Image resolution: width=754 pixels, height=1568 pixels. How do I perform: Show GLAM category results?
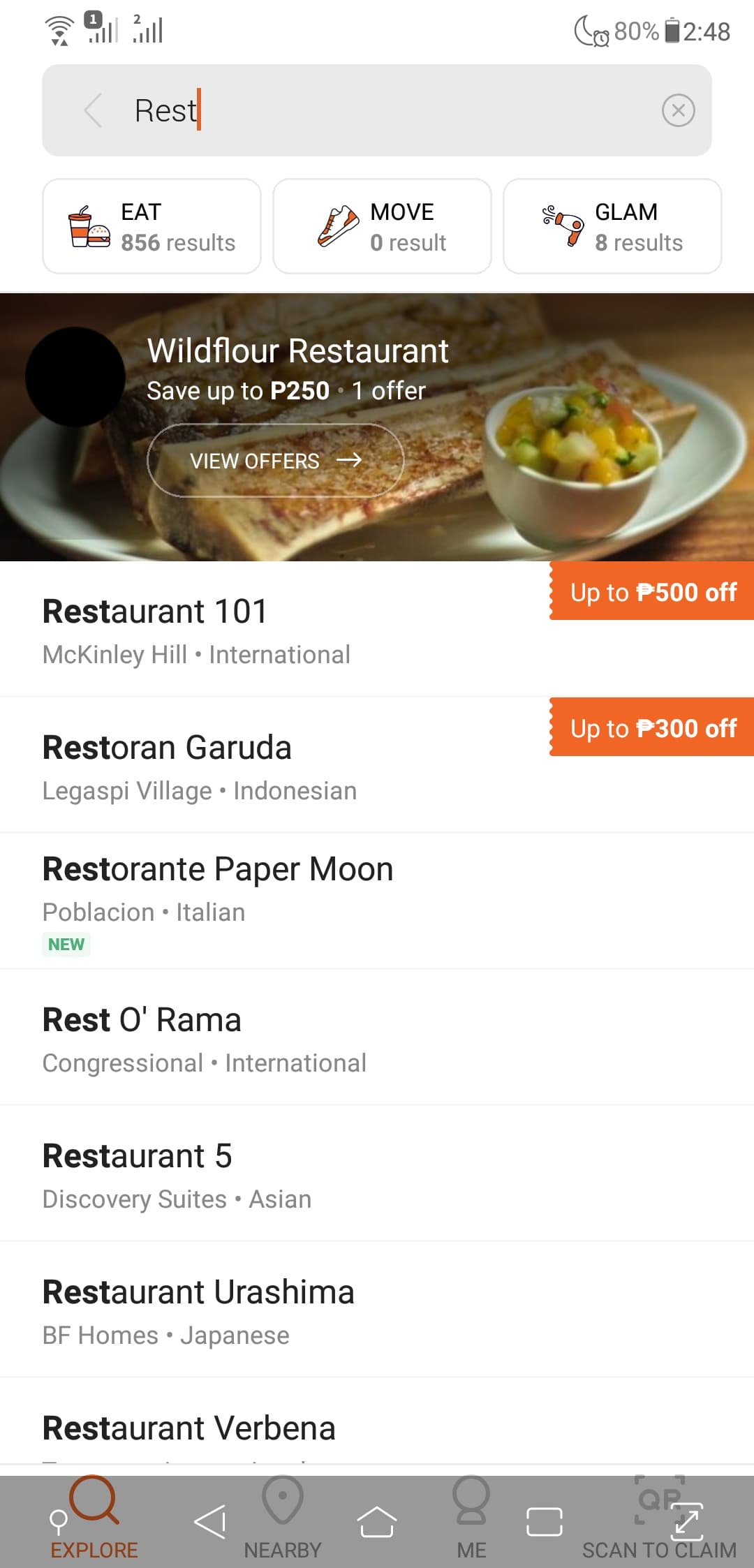click(612, 226)
